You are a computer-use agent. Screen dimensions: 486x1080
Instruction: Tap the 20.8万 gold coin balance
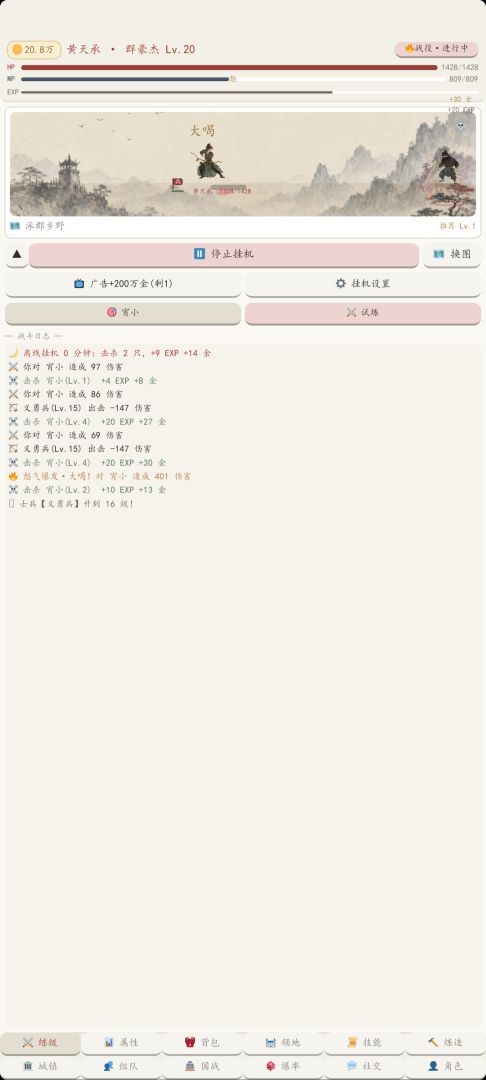(34, 50)
